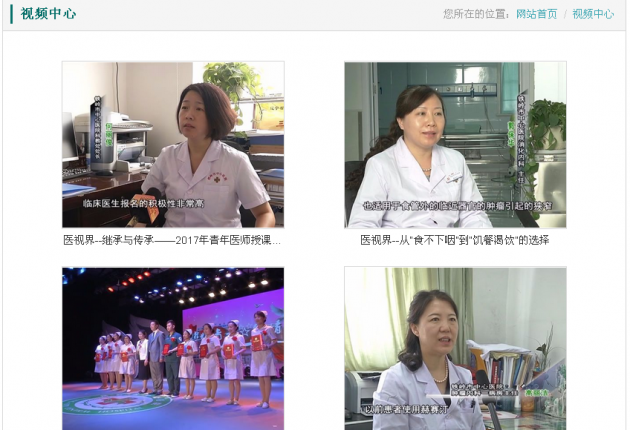Open the 食不下咽 video thumbnail
Screen dimensions: 630x430
tap(455, 145)
